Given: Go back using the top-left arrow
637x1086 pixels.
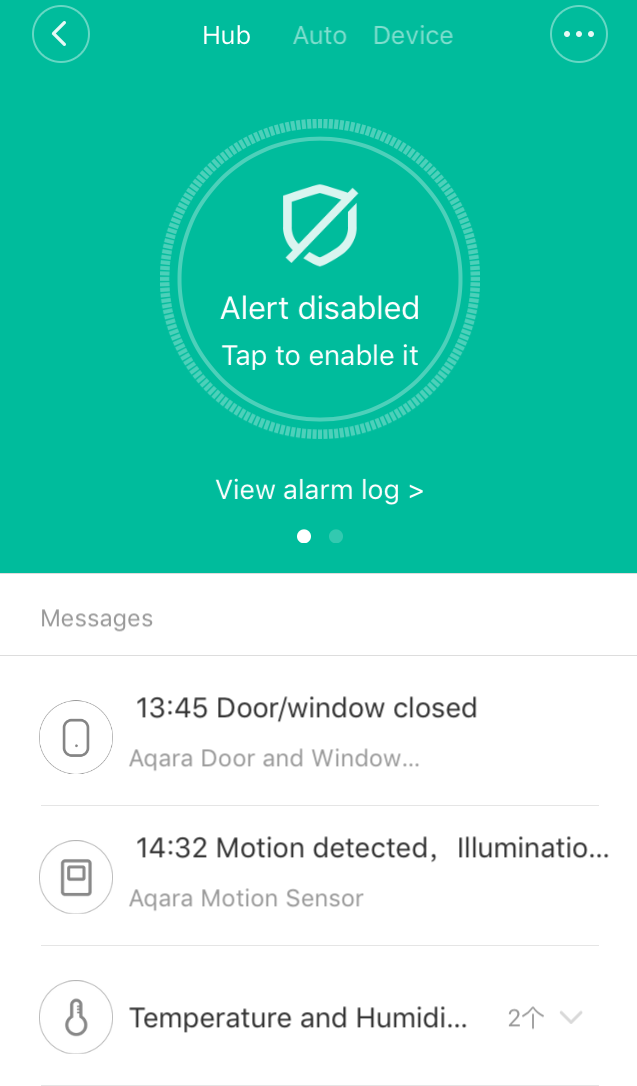Looking at the screenshot, I should click(61, 35).
